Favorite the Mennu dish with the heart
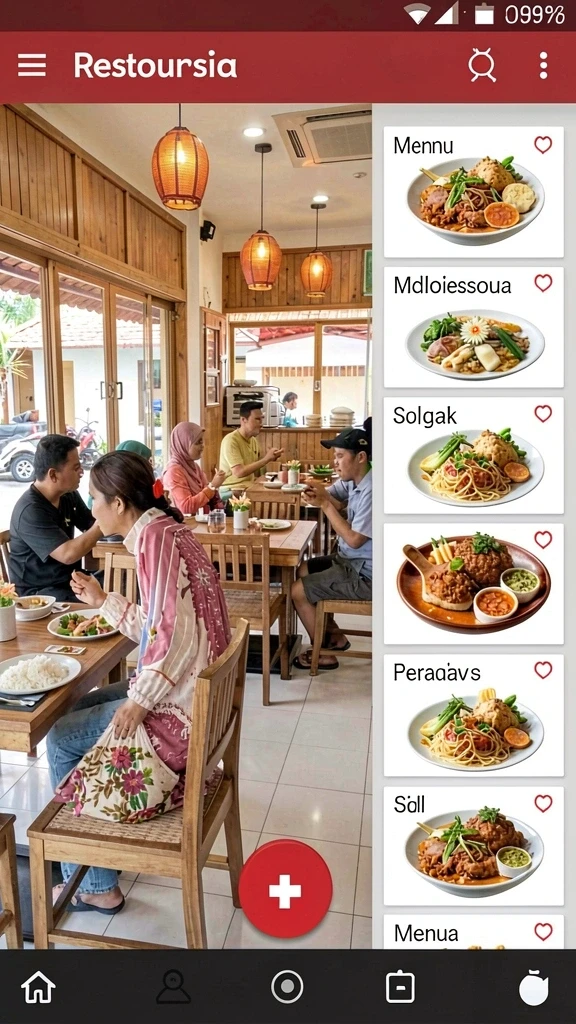This screenshot has height=1024, width=576. coord(543,144)
